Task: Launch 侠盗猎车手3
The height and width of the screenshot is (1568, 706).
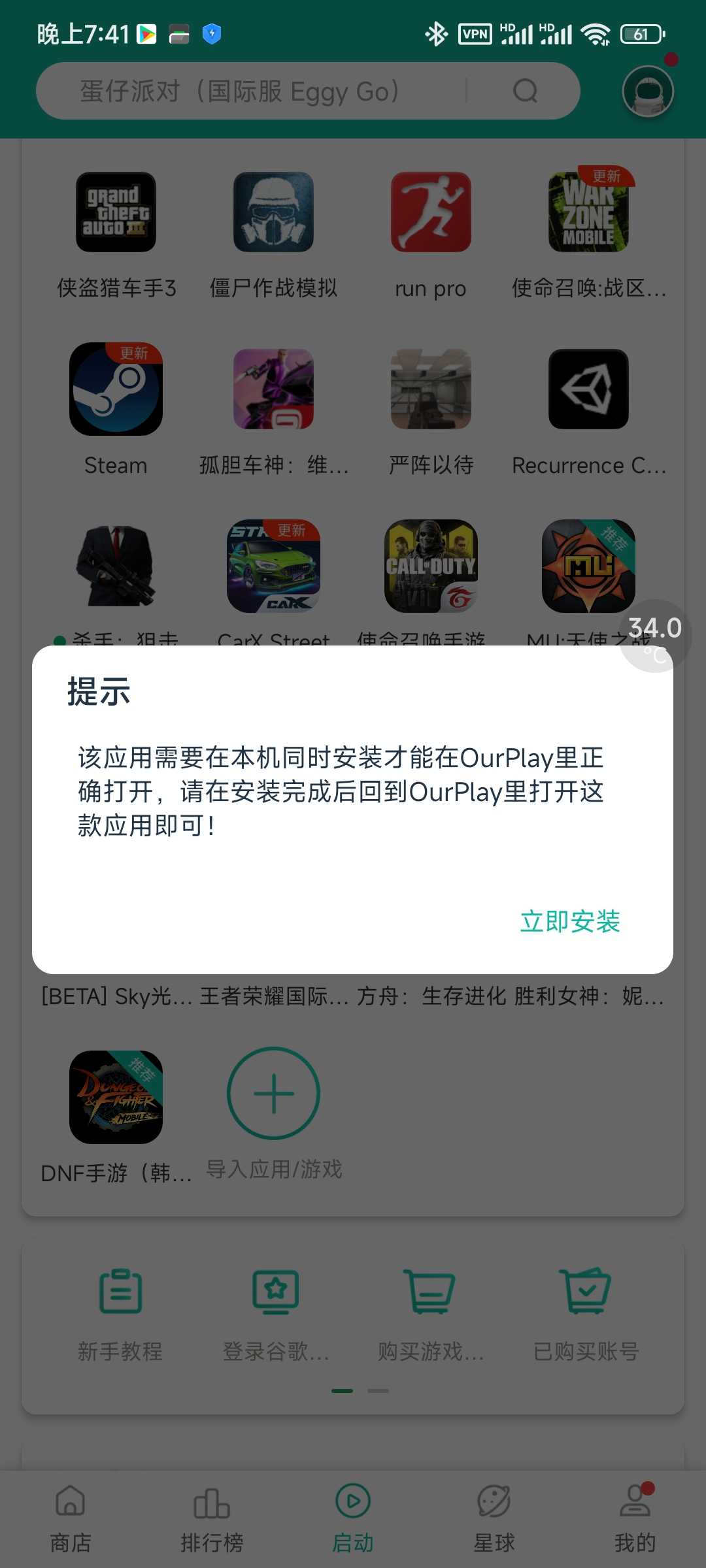Action: pos(116,212)
